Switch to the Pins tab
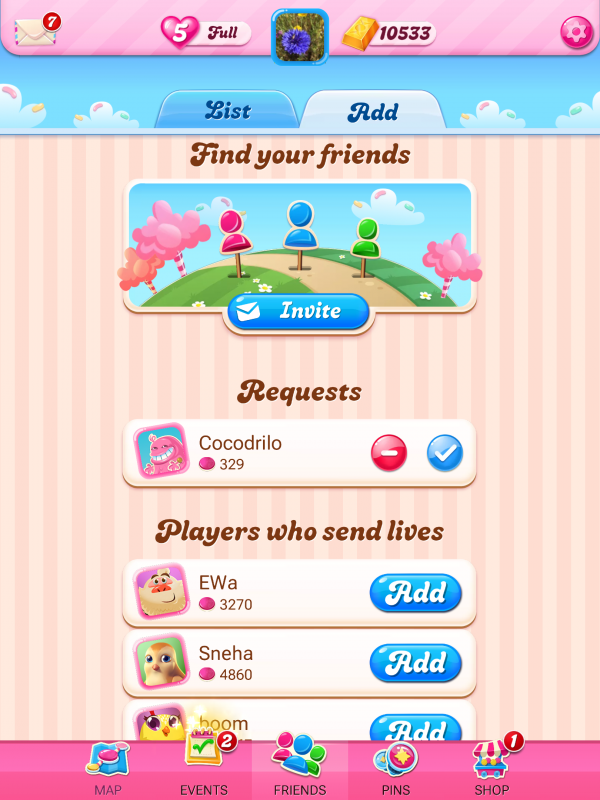Viewport: 600px width, 800px height. [395, 770]
